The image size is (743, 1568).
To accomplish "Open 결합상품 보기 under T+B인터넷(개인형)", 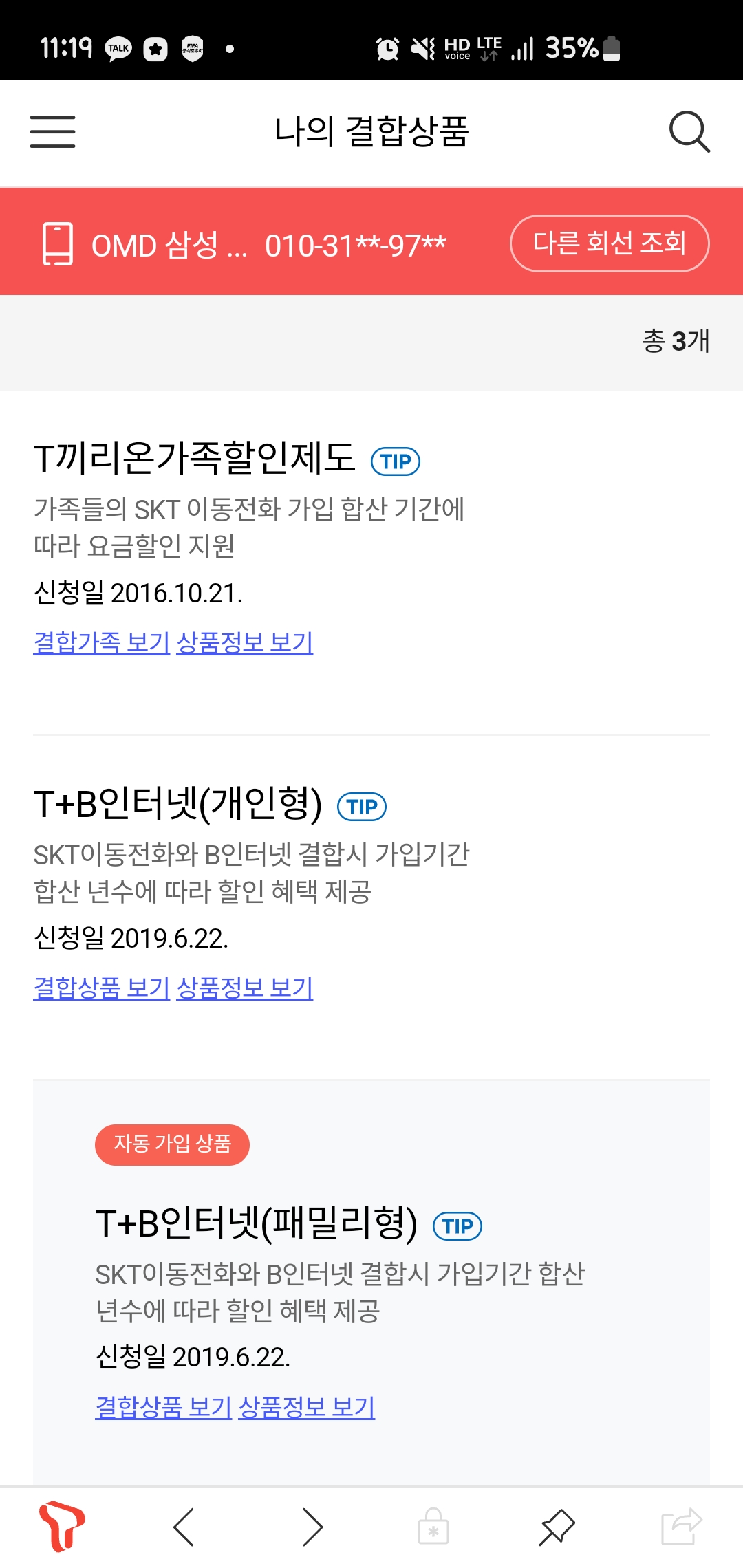I will point(102,988).
